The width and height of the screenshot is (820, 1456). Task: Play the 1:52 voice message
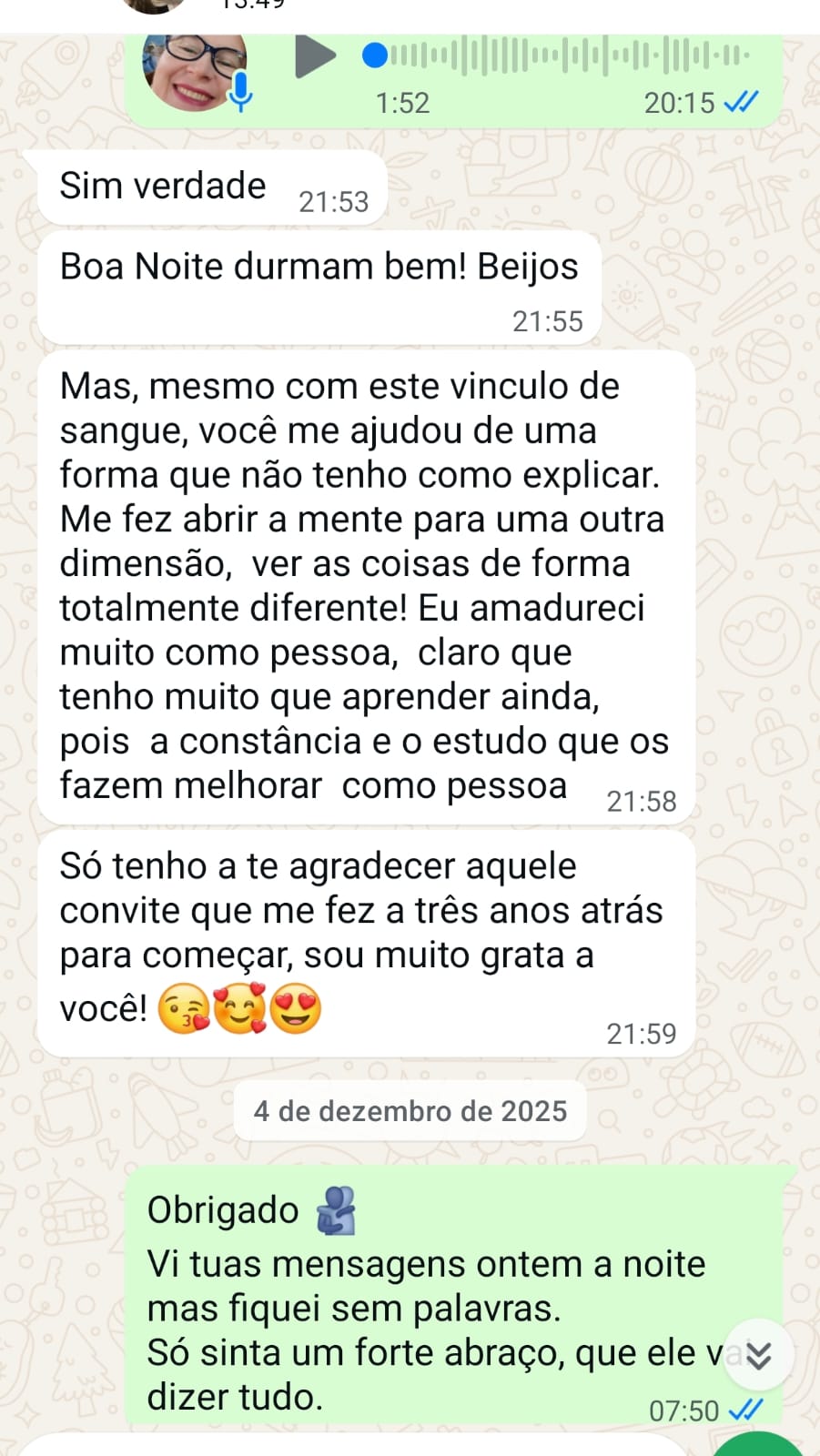(315, 56)
